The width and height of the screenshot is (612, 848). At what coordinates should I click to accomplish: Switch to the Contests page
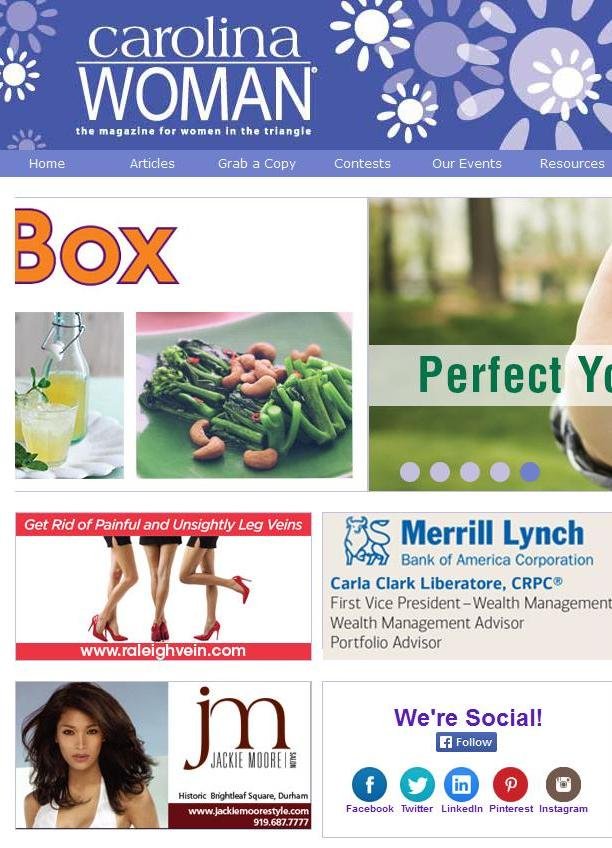362,163
